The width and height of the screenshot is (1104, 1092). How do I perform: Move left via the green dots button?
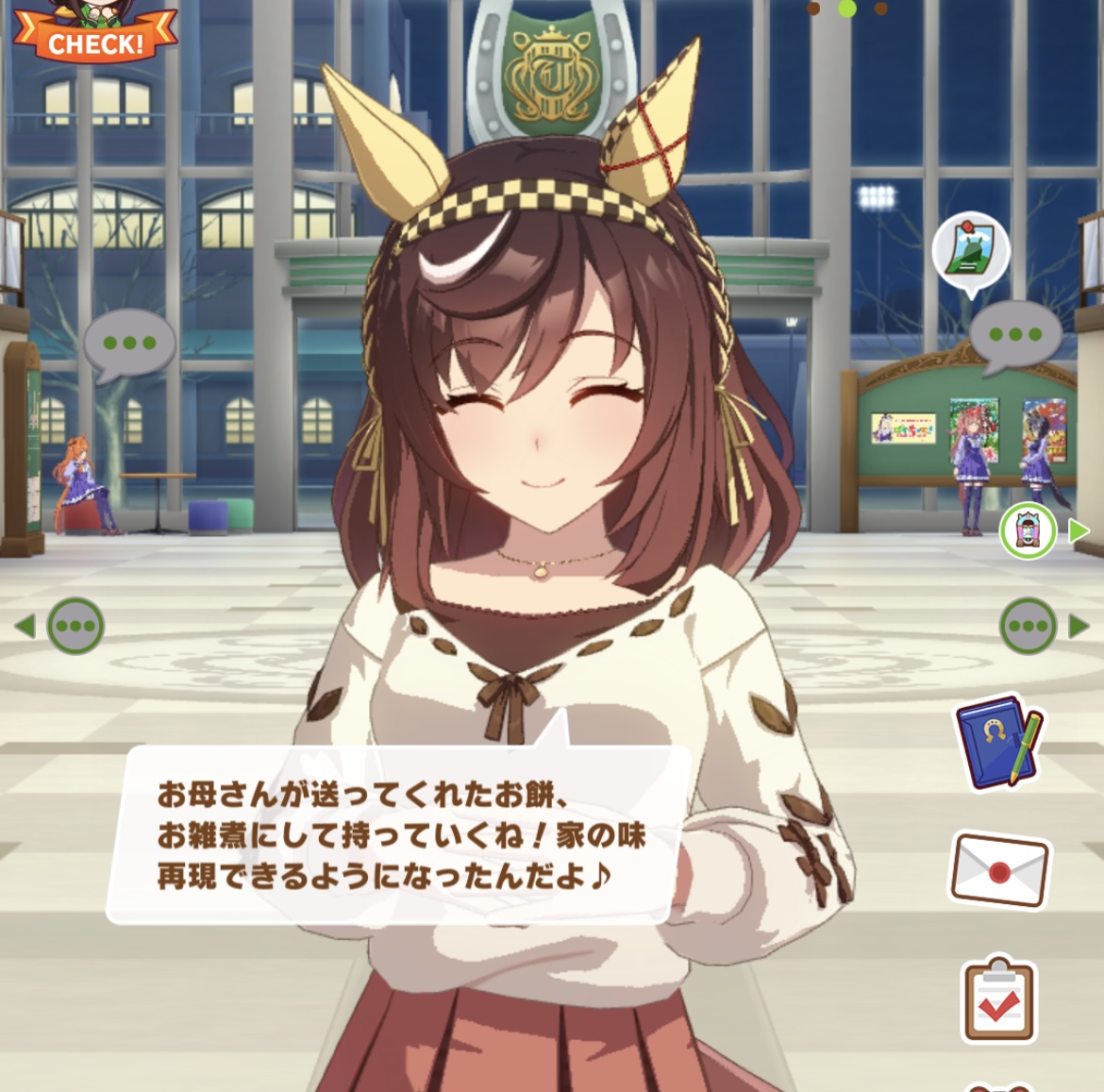pos(75,626)
